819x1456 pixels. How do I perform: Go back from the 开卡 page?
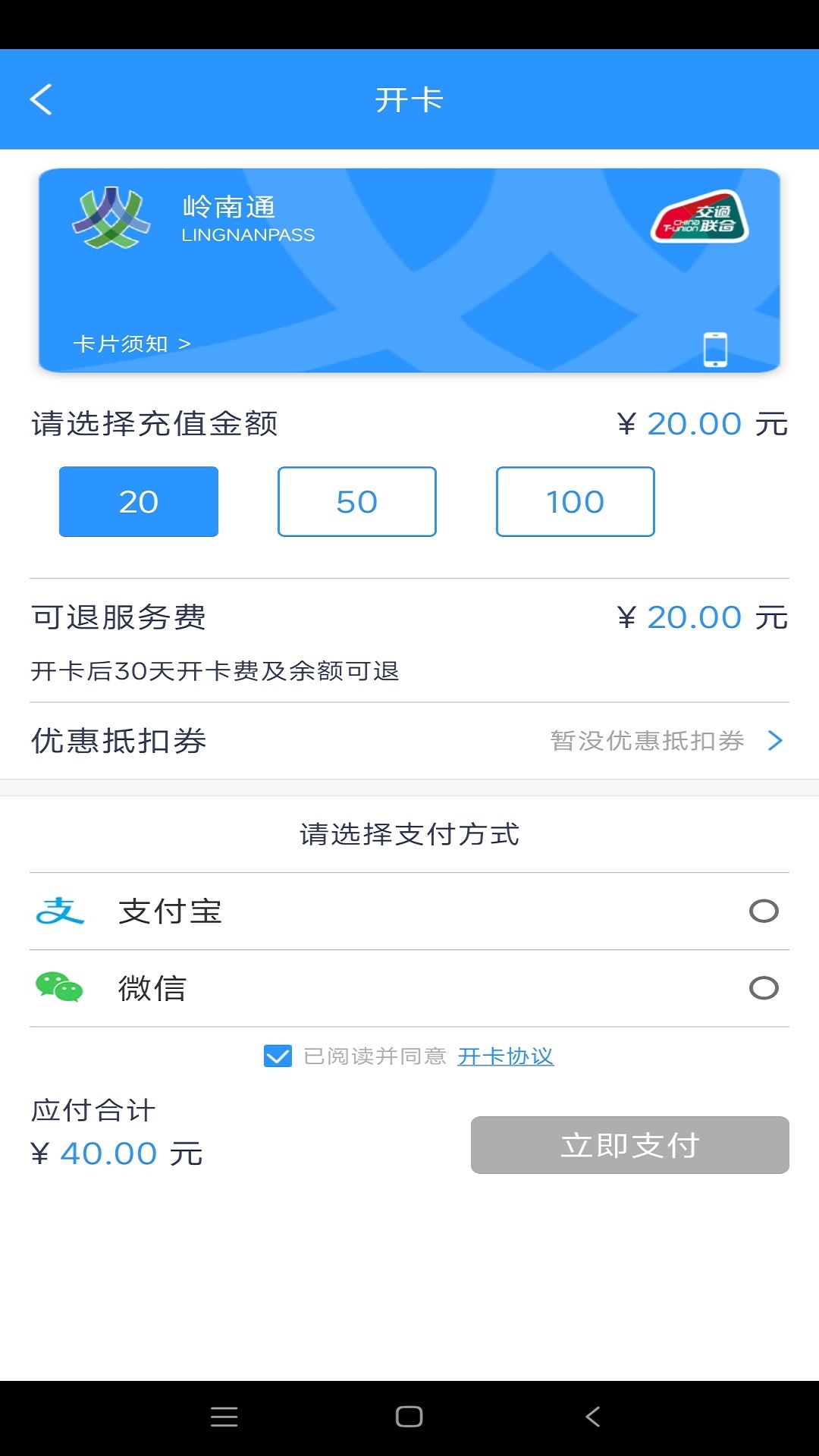point(42,99)
